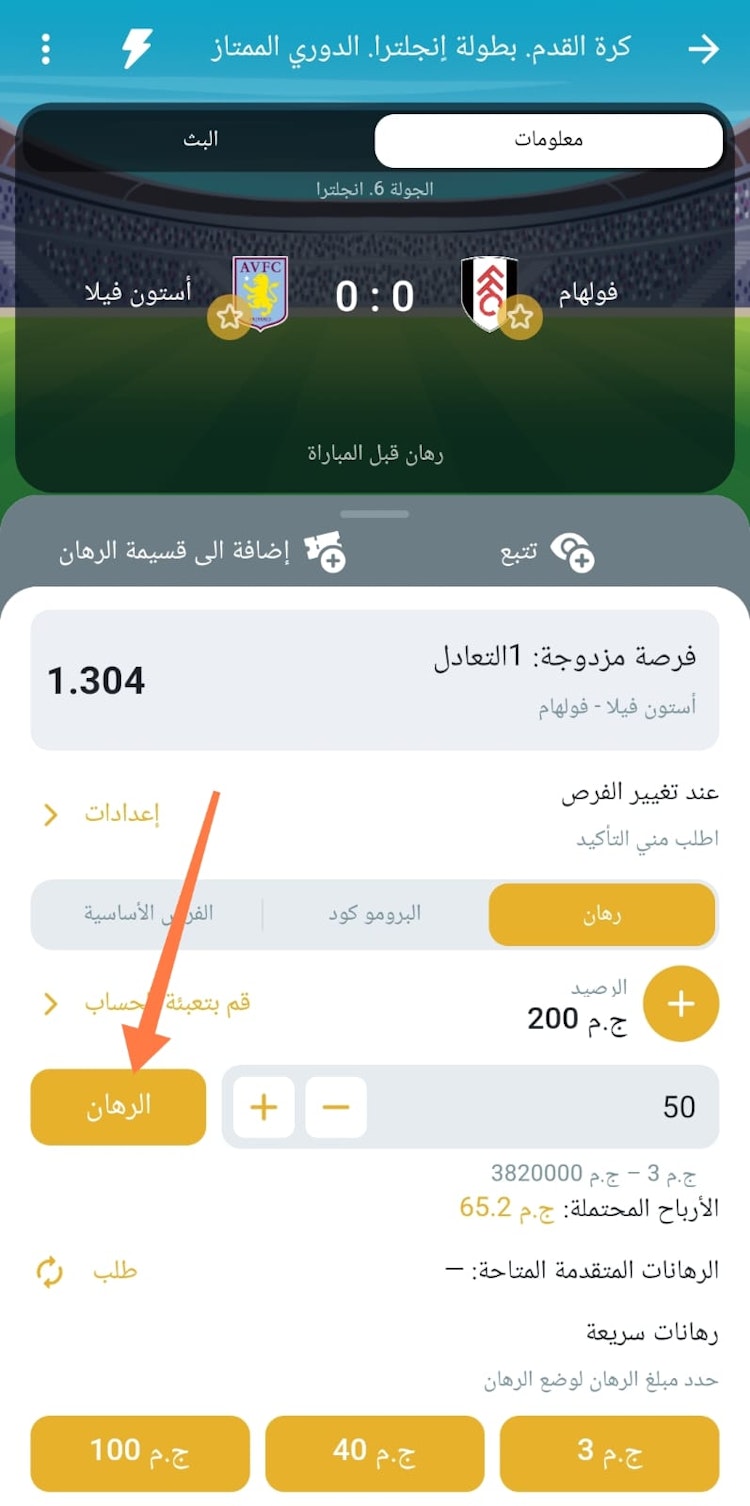The width and height of the screenshot is (750, 1506).
Task: Open the three-dot overflow menu
Action: pyautogui.click(x=46, y=49)
